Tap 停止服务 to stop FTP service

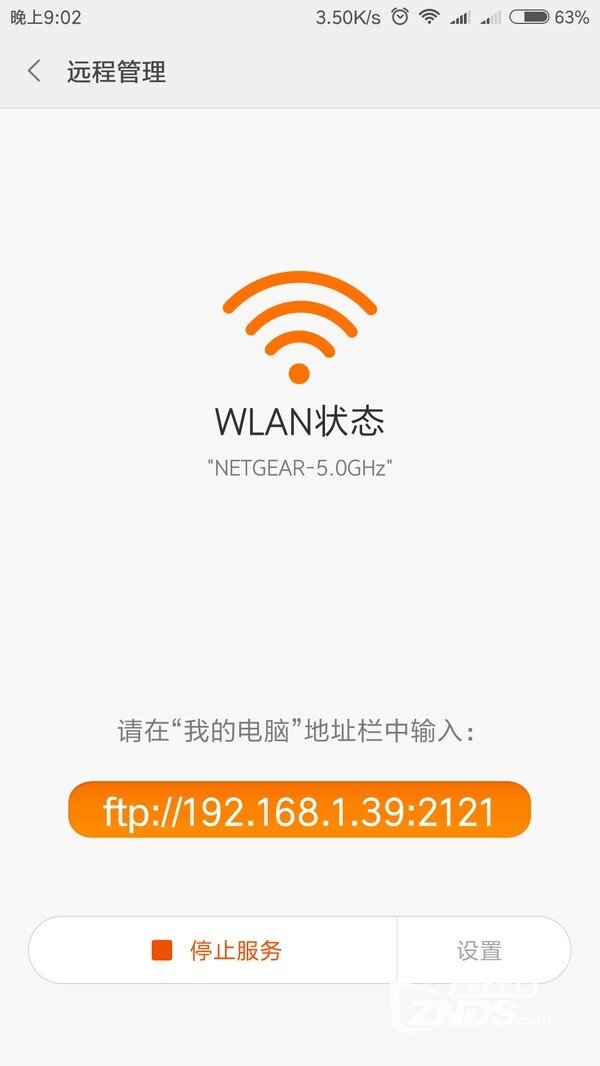click(216, 950)
